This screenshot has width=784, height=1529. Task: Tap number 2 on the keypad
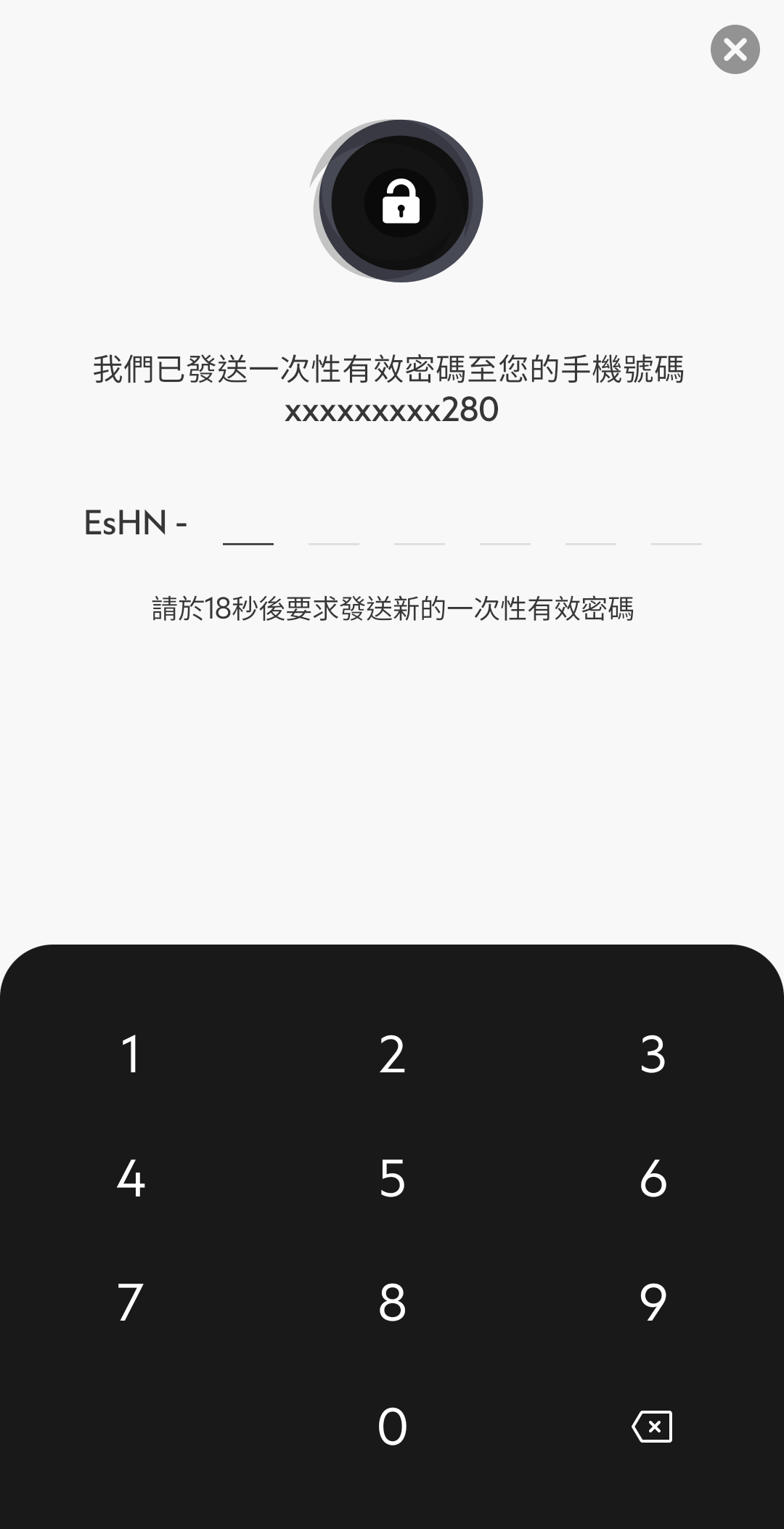click(x=392, y=1056)
